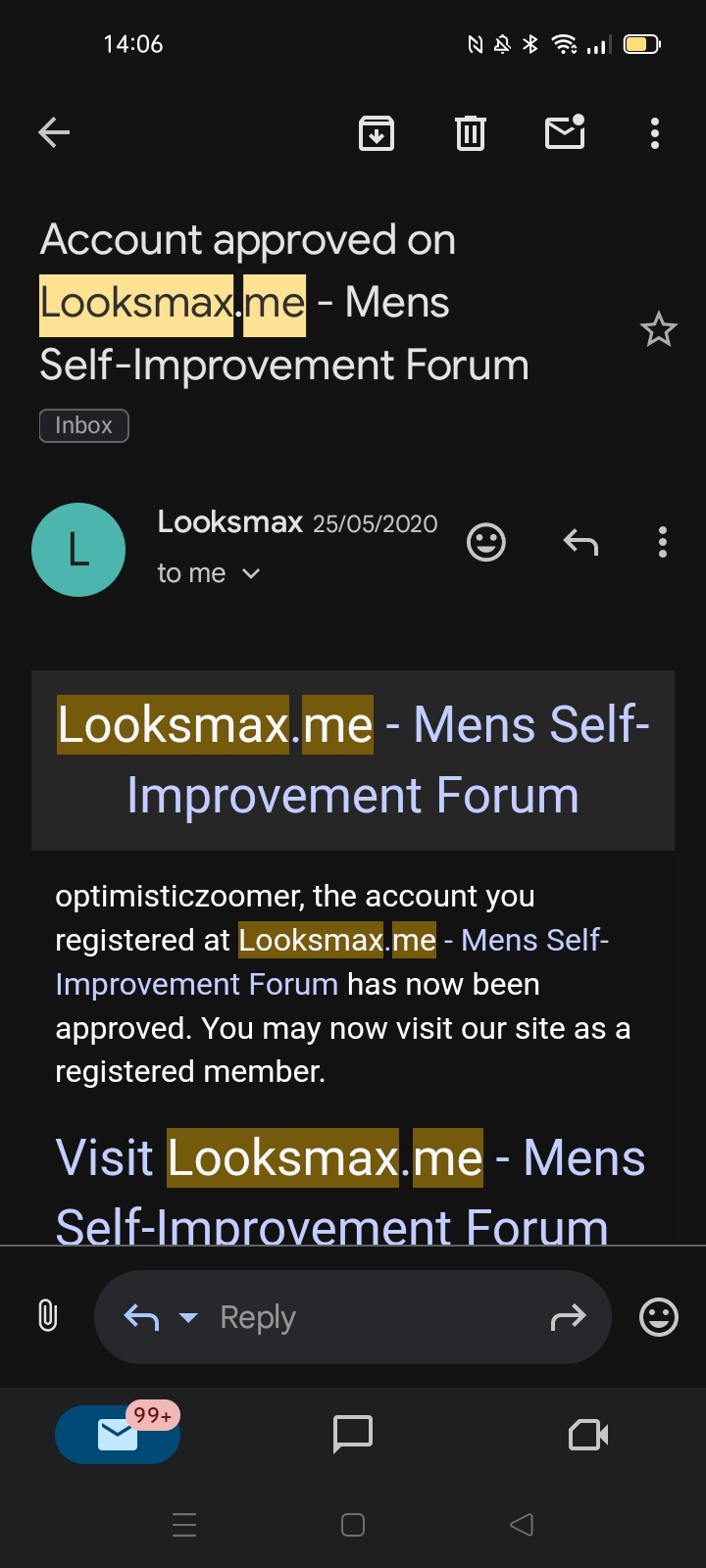Image resolution: width=706 pixels, height=1568 pixels.
Task: Expand the 'to me' recipient details
Action: (250, 573)
